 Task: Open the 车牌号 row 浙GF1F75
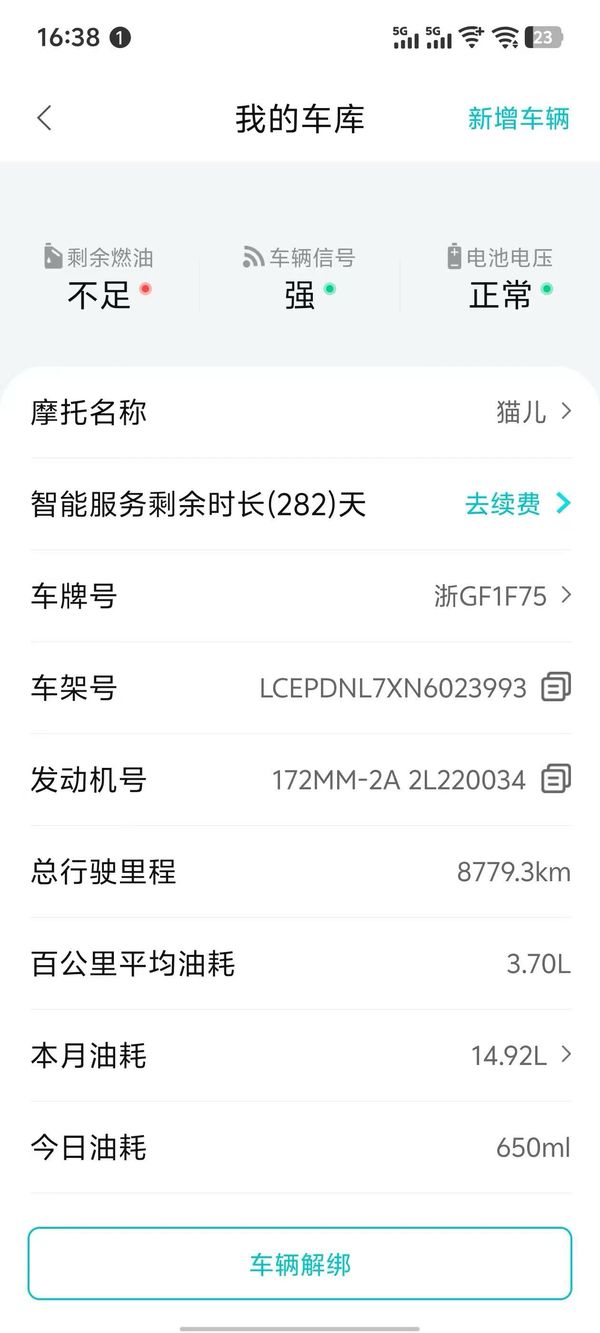300,596
